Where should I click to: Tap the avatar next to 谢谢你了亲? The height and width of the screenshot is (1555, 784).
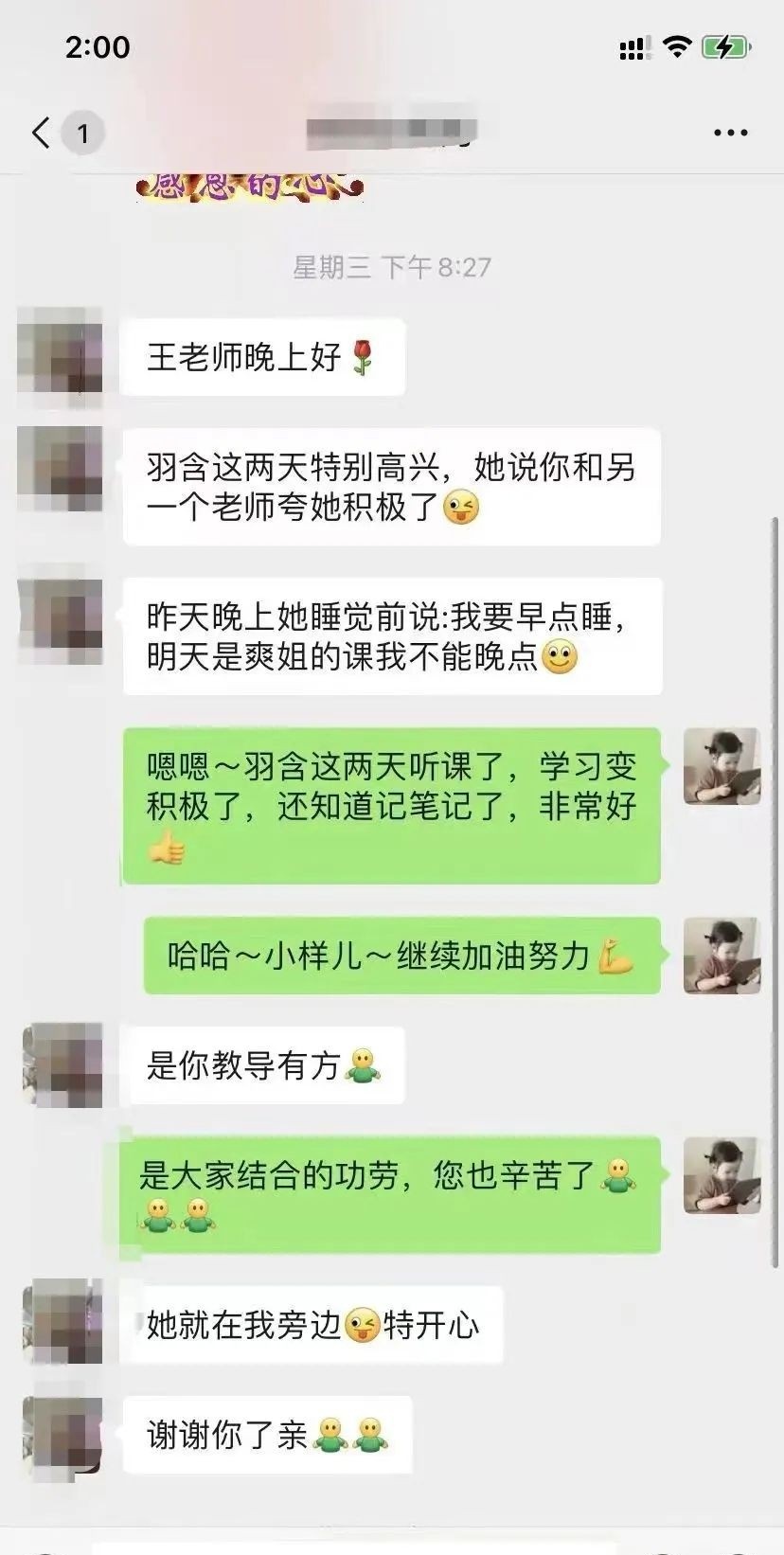(x=62, y=1434)
